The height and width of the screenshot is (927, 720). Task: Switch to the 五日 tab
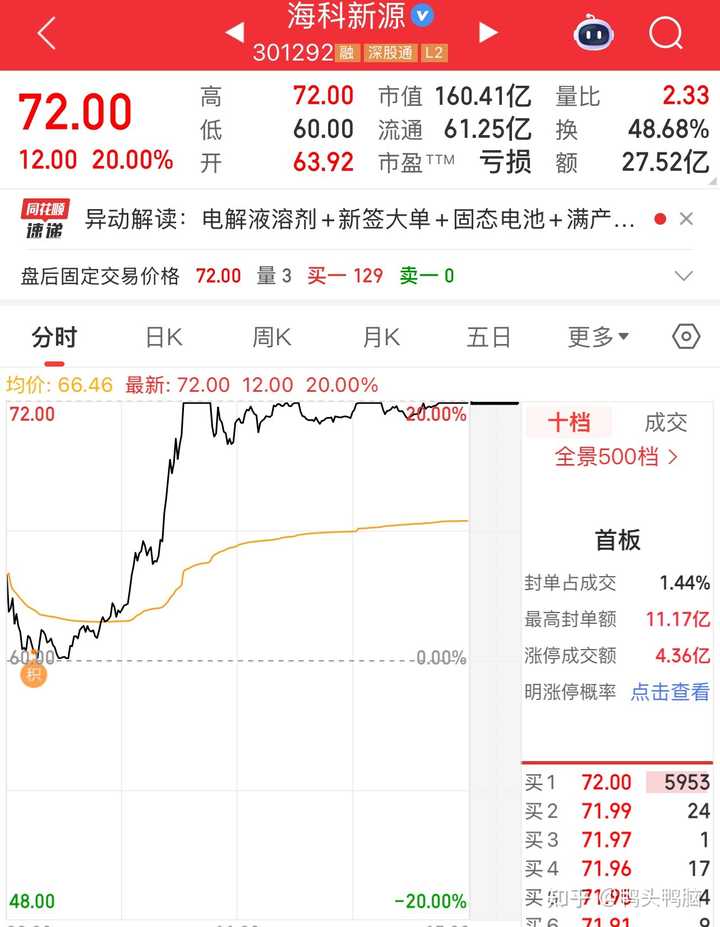point(488,337)
